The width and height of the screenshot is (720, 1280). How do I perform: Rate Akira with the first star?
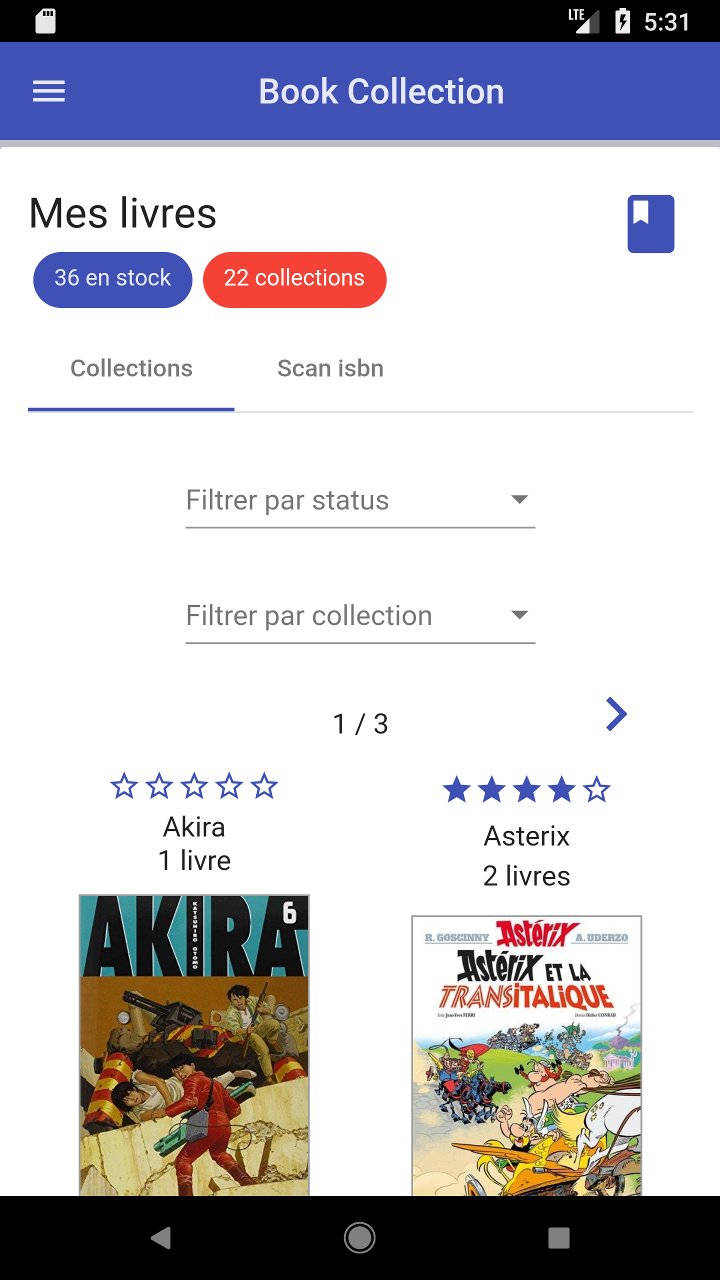(x=123, y=786)
